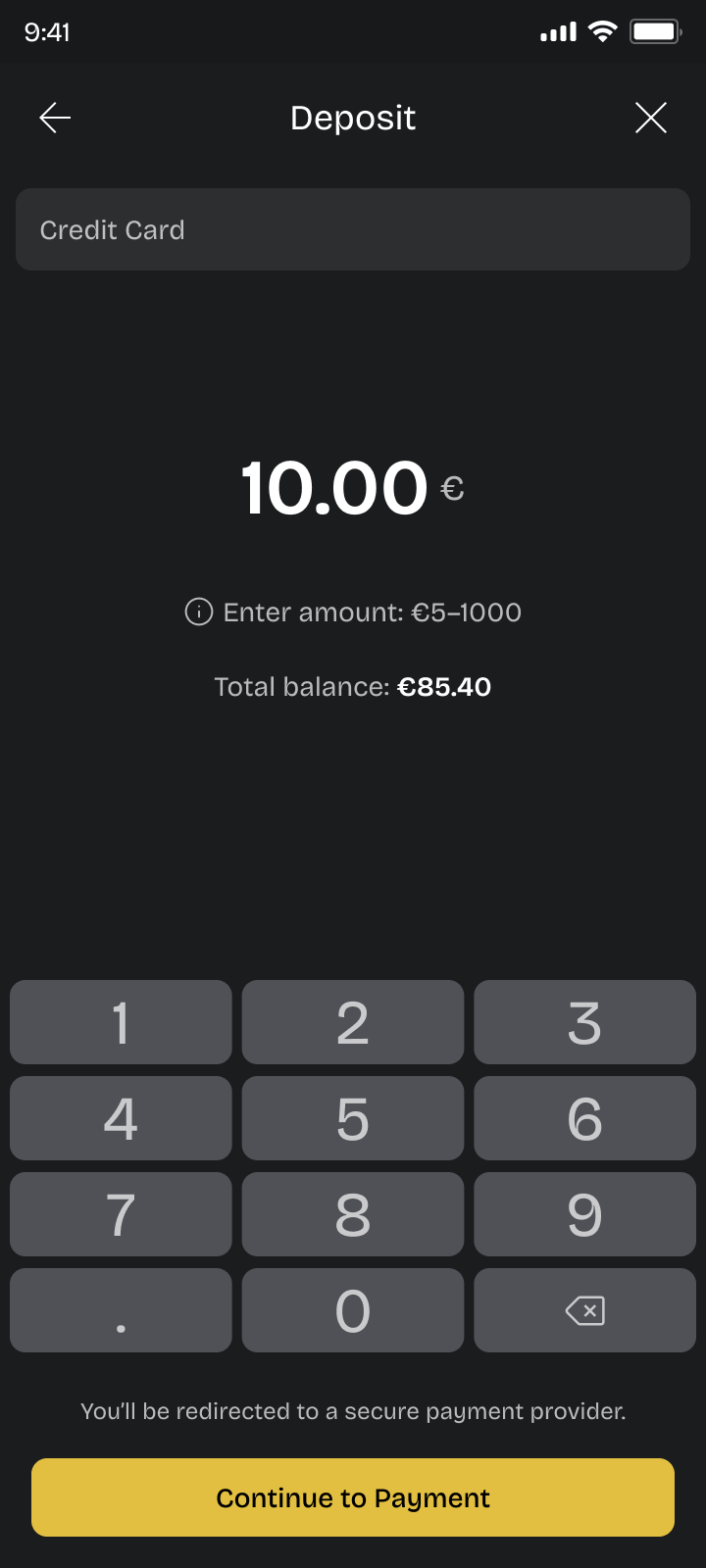
Task: Enter digit 2 on the keypad
Action: tap(353, 1022)
